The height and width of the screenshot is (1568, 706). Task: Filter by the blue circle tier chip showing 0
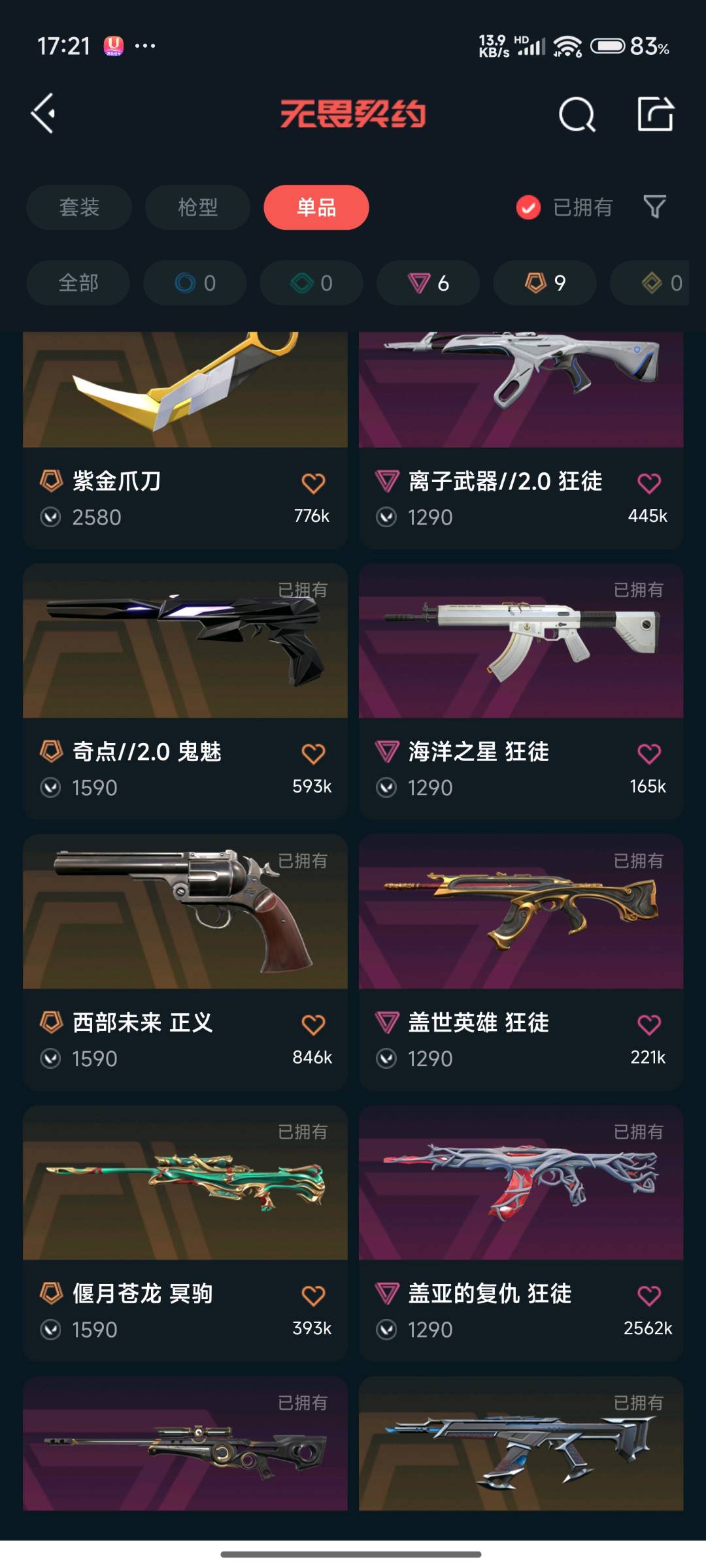point(195,283)
